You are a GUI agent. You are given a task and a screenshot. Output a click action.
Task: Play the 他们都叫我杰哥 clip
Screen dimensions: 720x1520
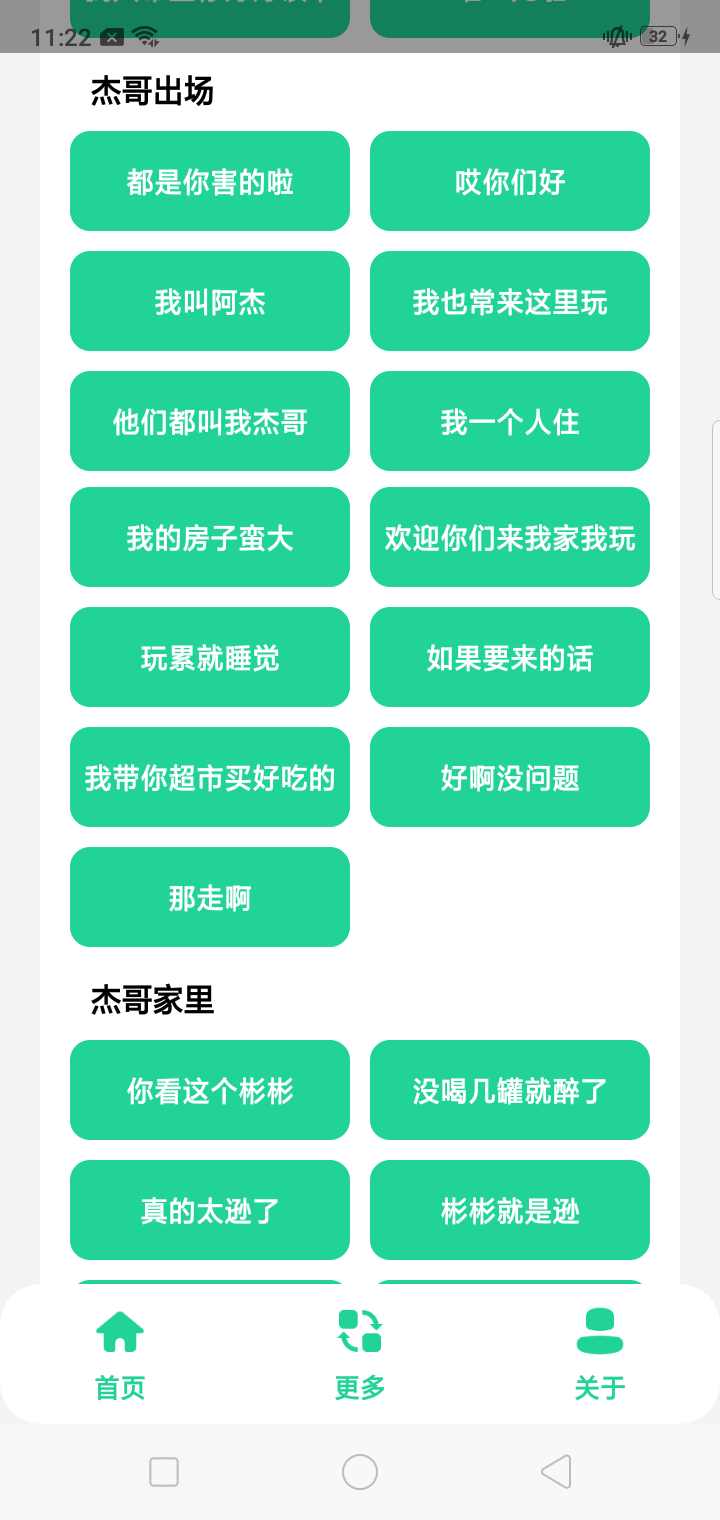point(209,421)
